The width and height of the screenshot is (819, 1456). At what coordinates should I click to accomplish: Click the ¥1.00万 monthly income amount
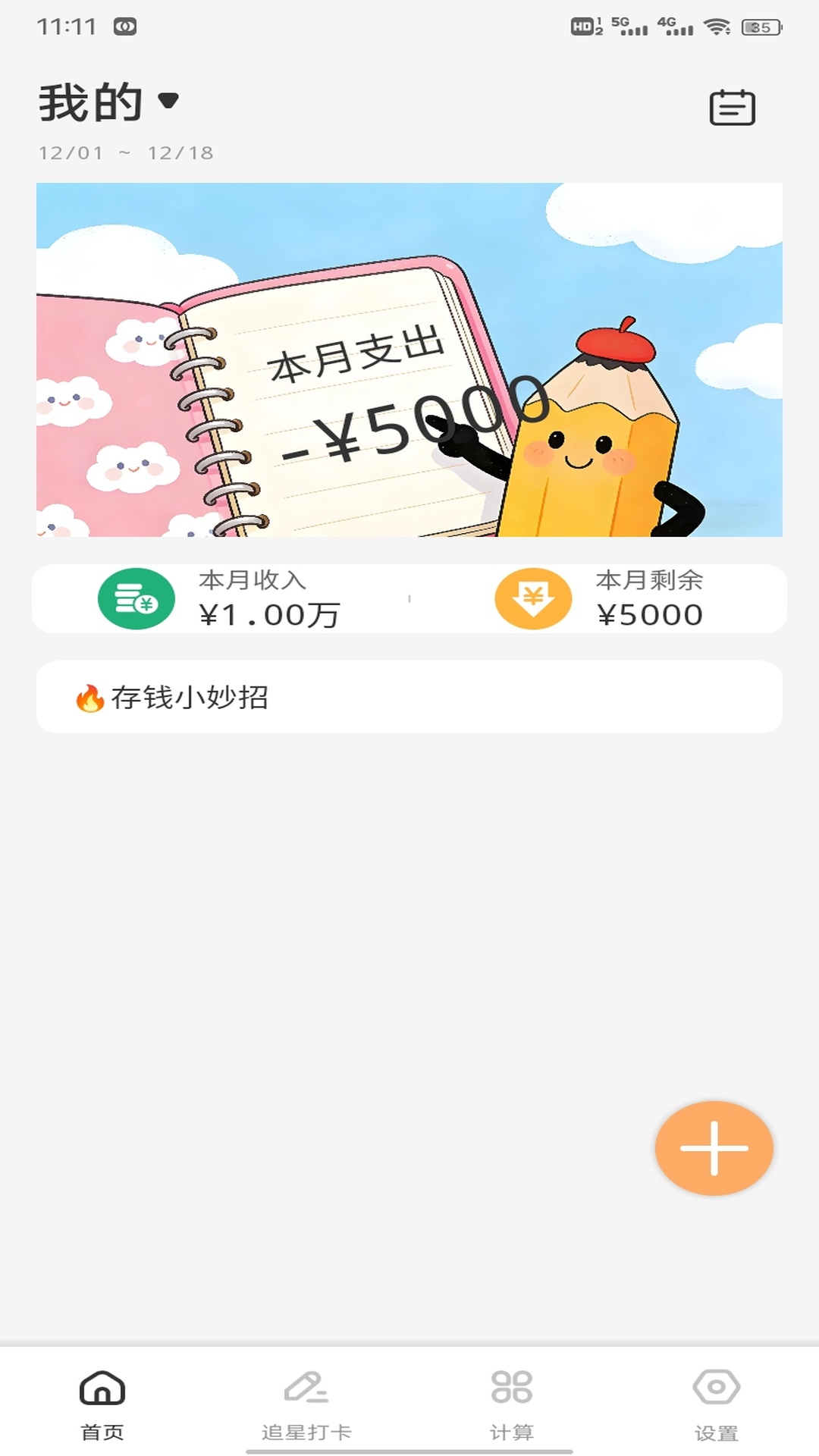(x=269, y=614)
